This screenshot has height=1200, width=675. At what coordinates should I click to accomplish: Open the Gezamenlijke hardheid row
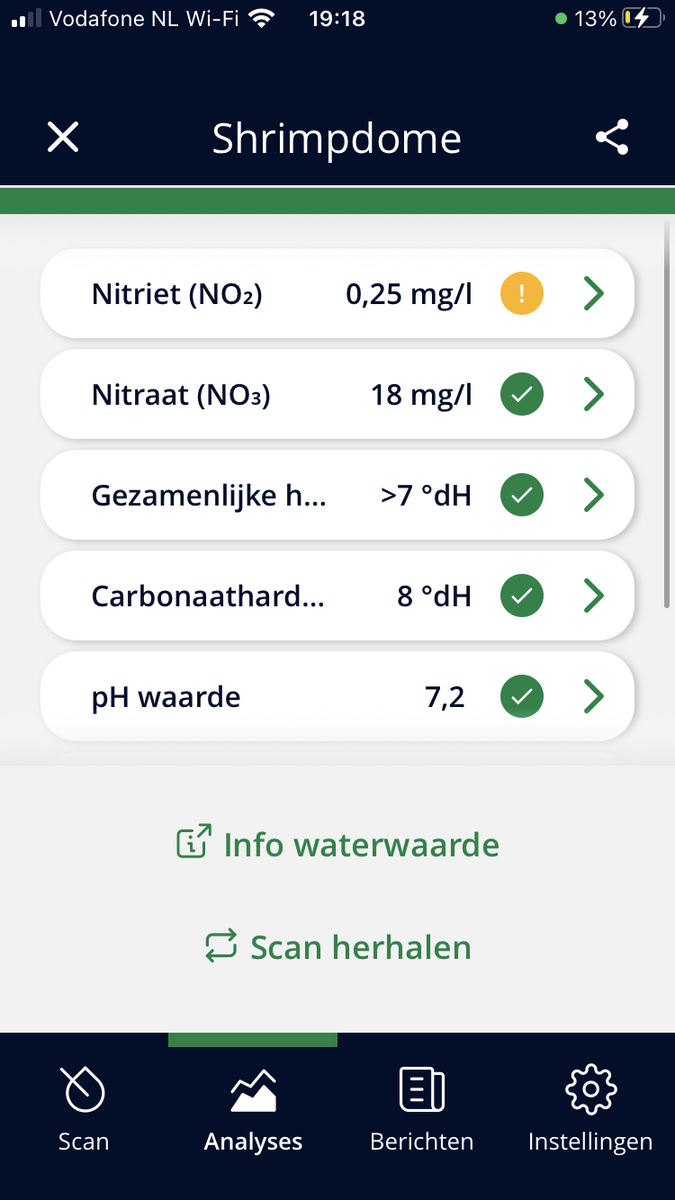(337, 495)
